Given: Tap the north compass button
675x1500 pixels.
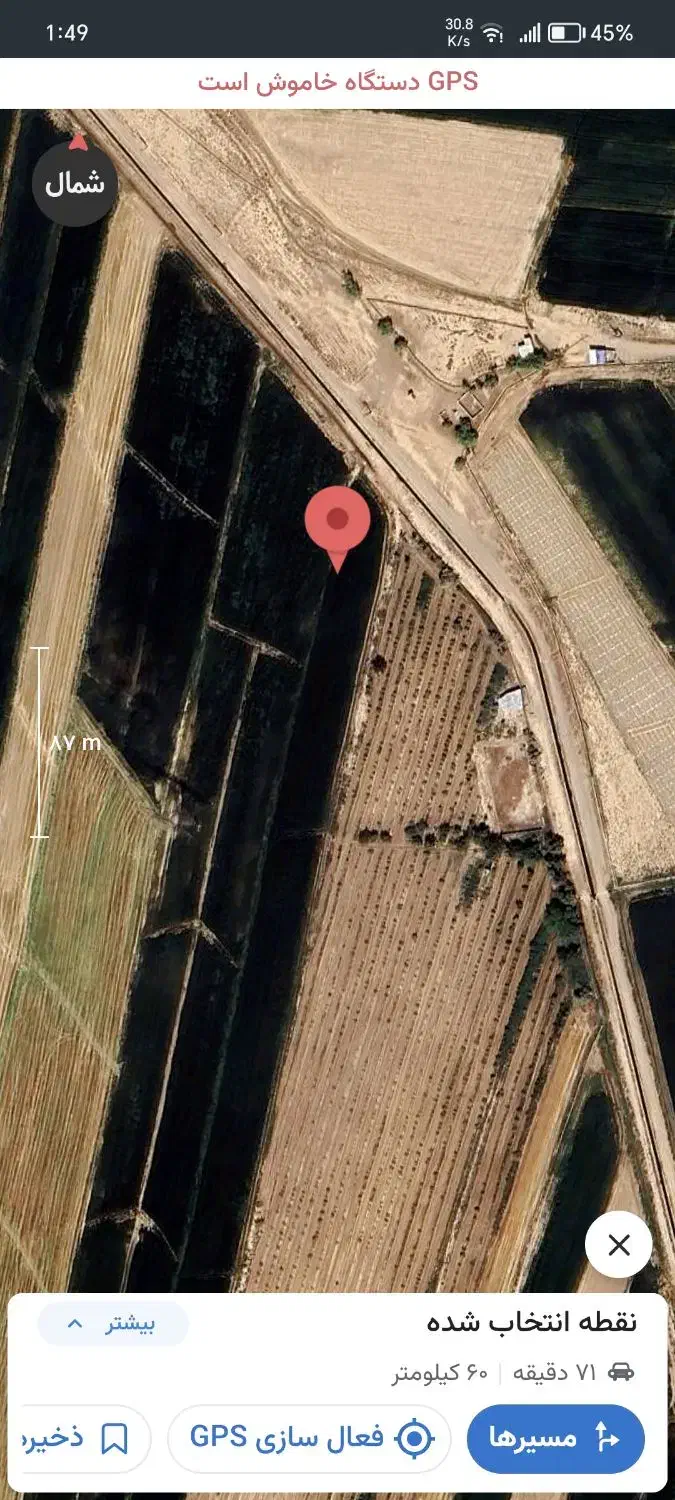Looking at the screenshot, I should [75, 183].
